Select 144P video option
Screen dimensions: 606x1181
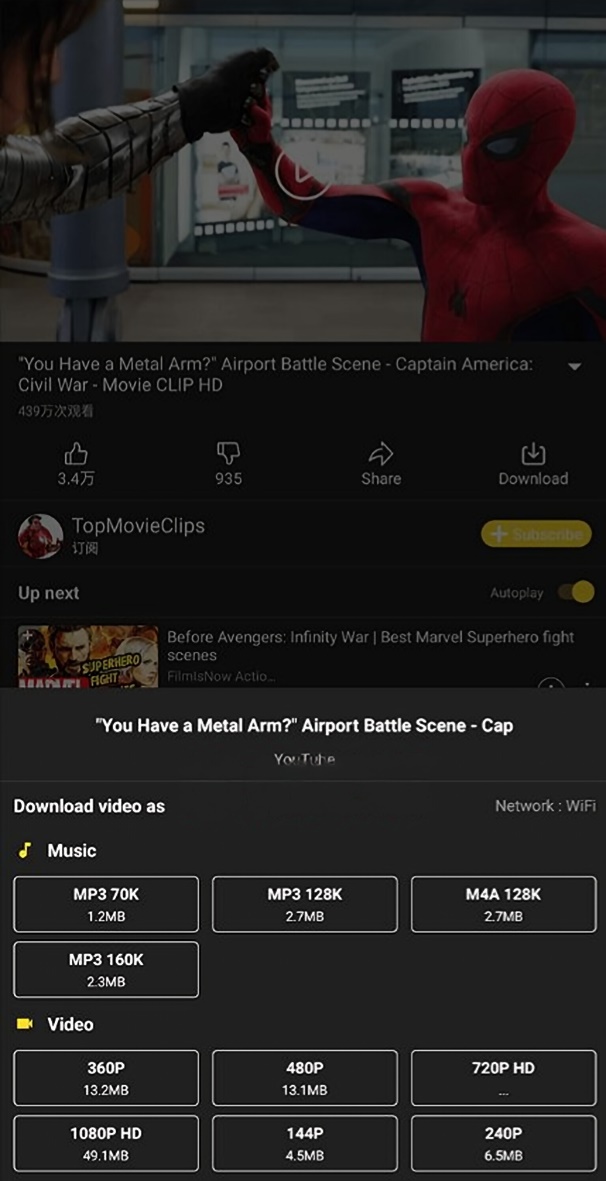click(305, 1143)
